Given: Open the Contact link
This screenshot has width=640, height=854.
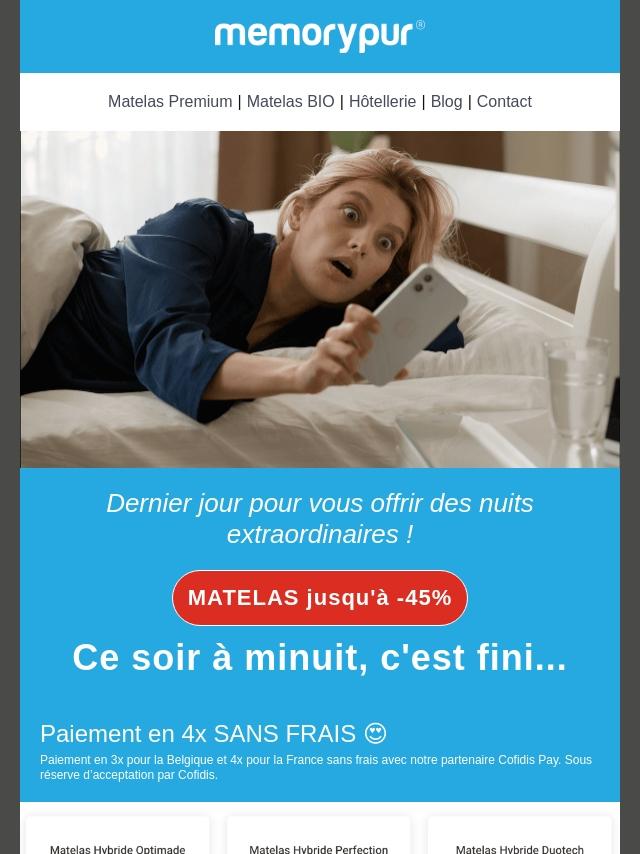Looking at the screenshot, I should pyautogui.click(x=503, y=101).
